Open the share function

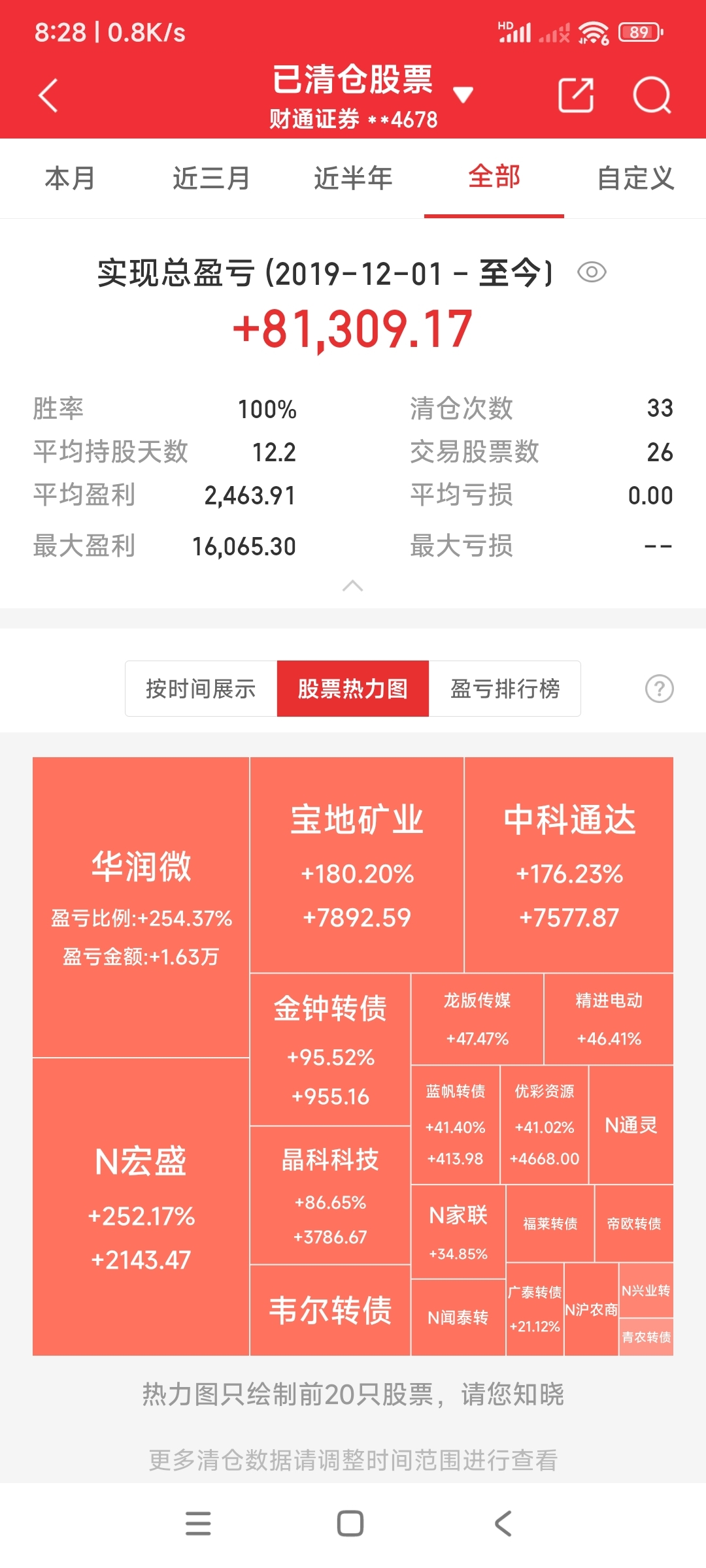[x=576, y=94]
